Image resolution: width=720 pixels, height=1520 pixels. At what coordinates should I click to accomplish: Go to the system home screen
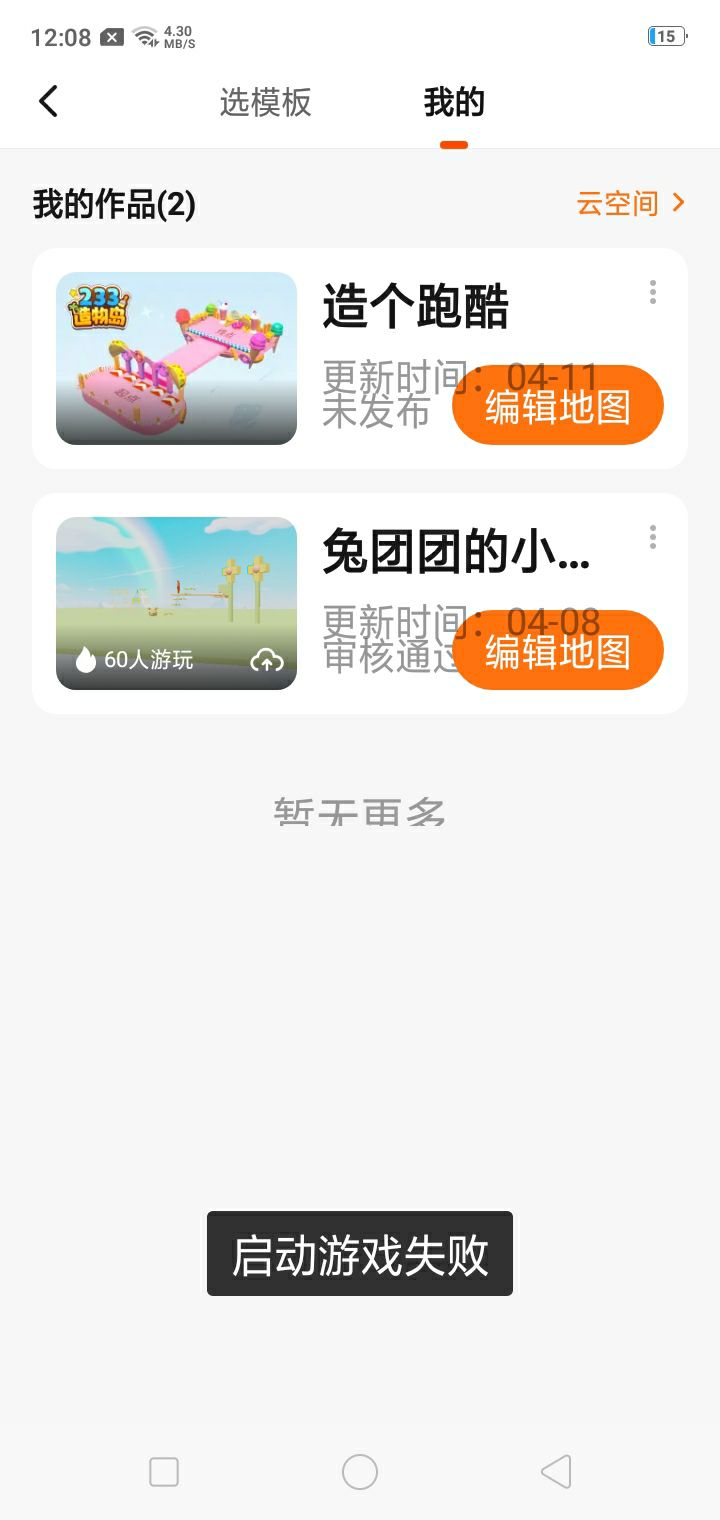[x=360, y=1472]
